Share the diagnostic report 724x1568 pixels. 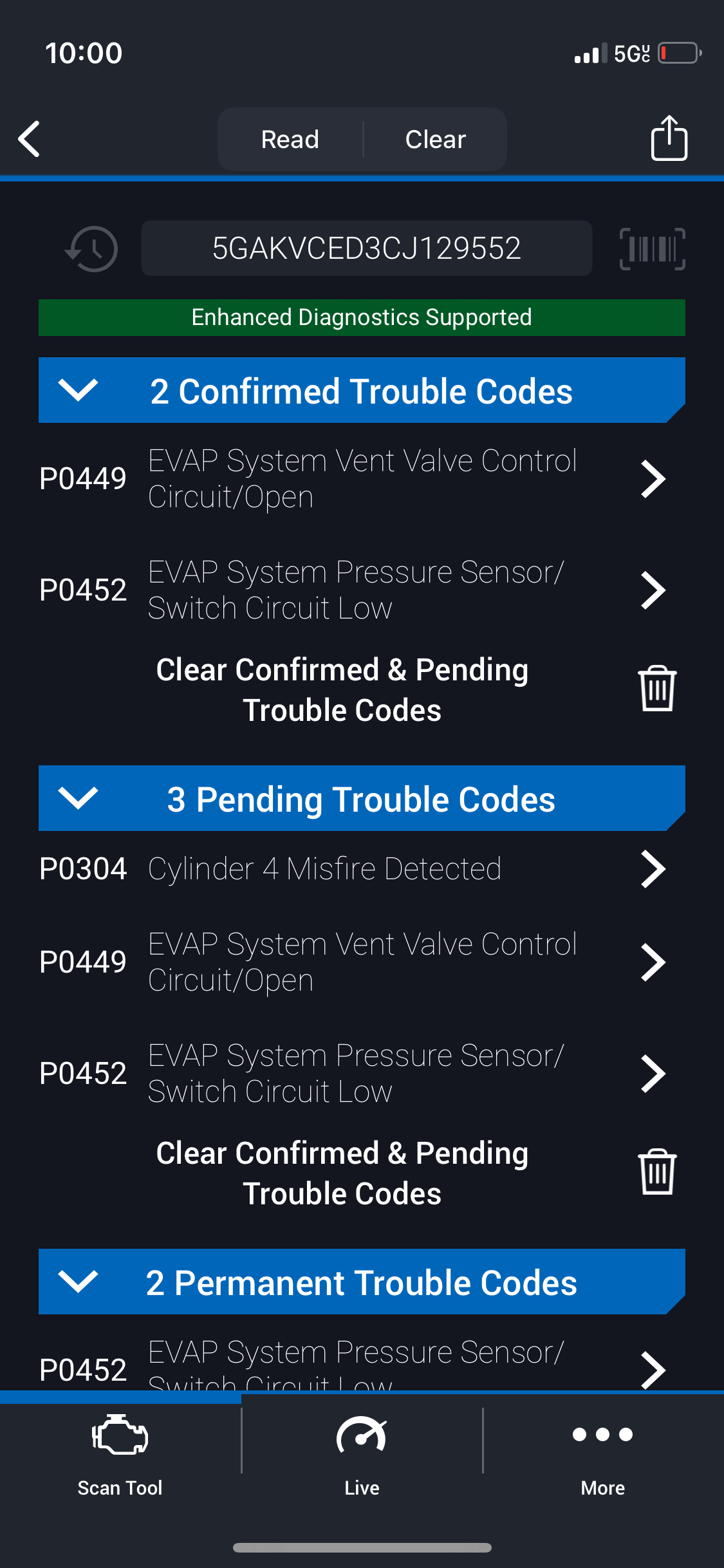pos(669,138)
